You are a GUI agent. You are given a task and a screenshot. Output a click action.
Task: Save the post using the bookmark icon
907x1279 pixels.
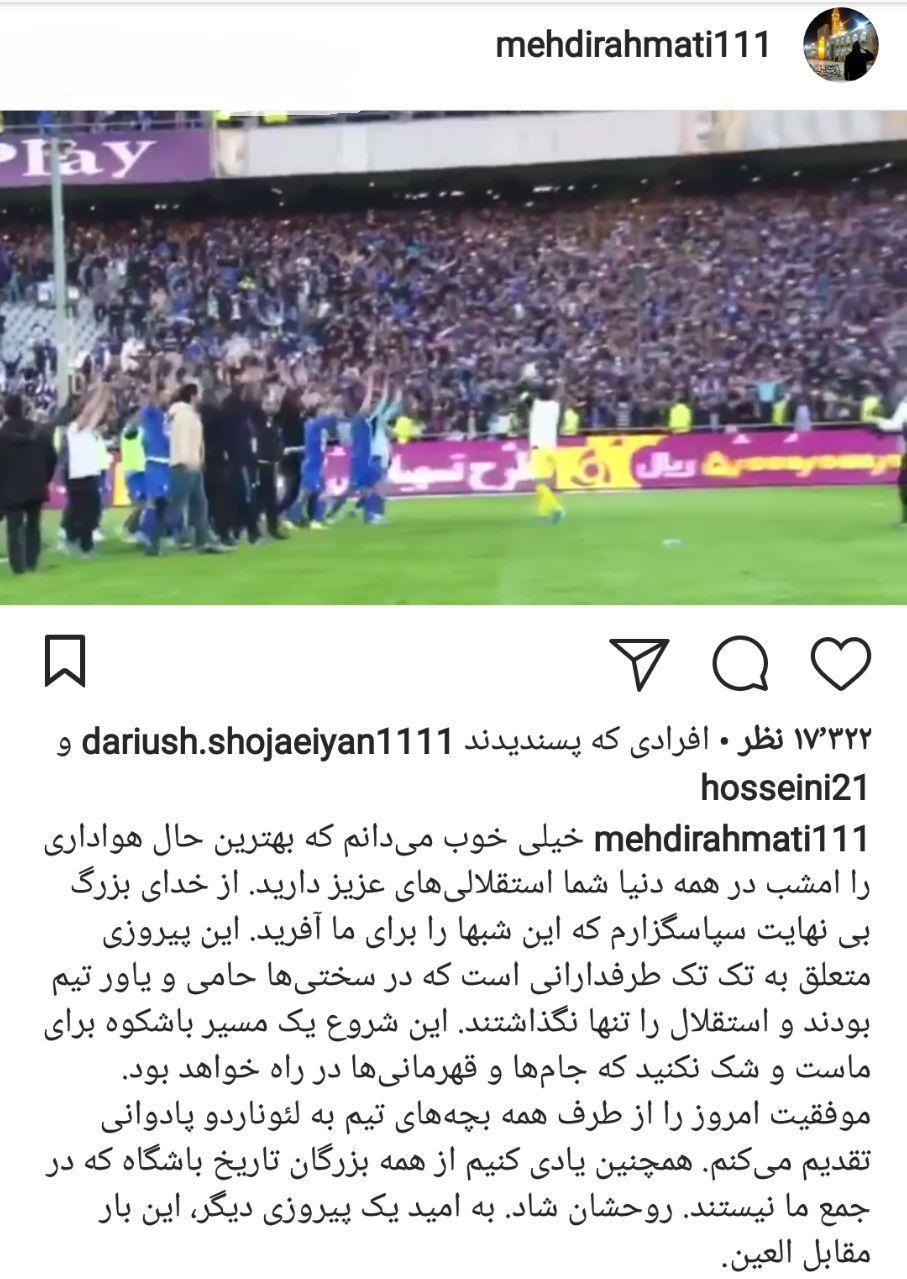tap(64, 661)
